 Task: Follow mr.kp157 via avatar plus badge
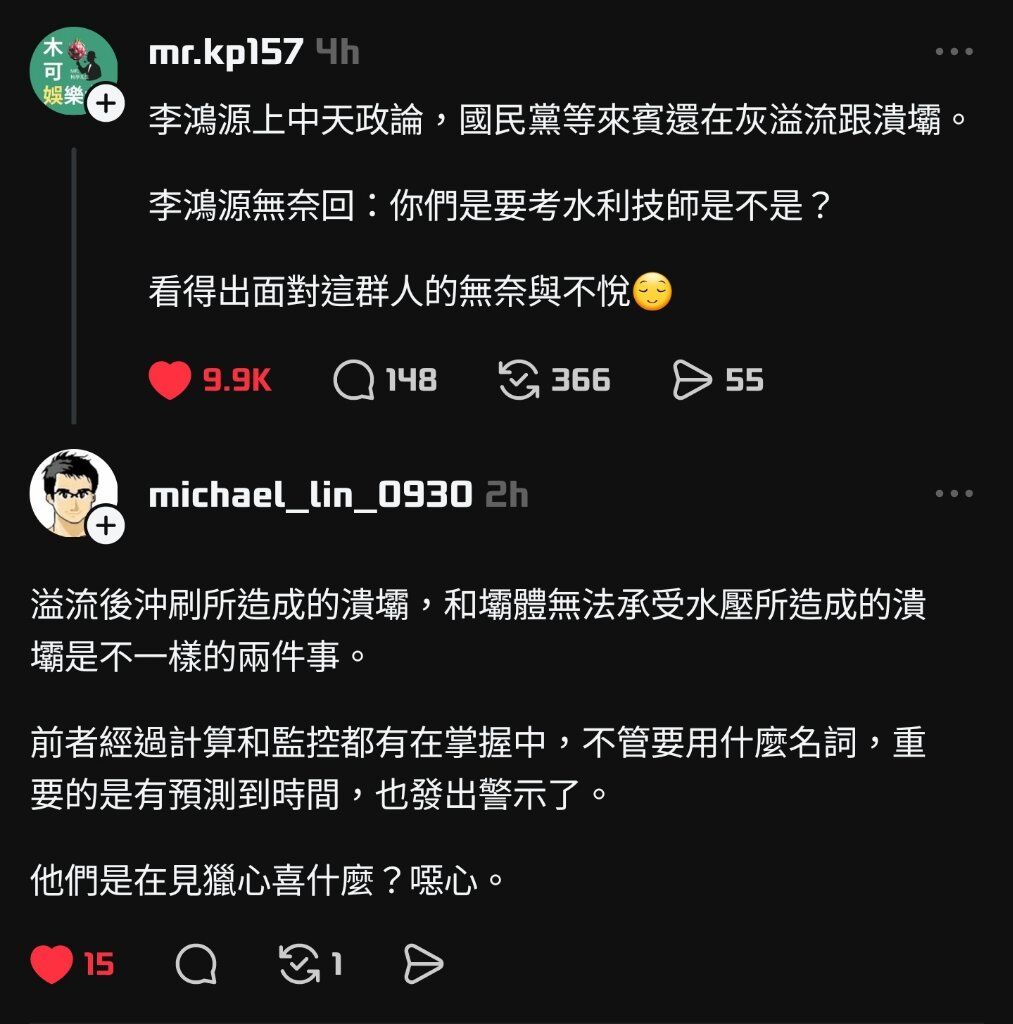click(x=106, y=103)
